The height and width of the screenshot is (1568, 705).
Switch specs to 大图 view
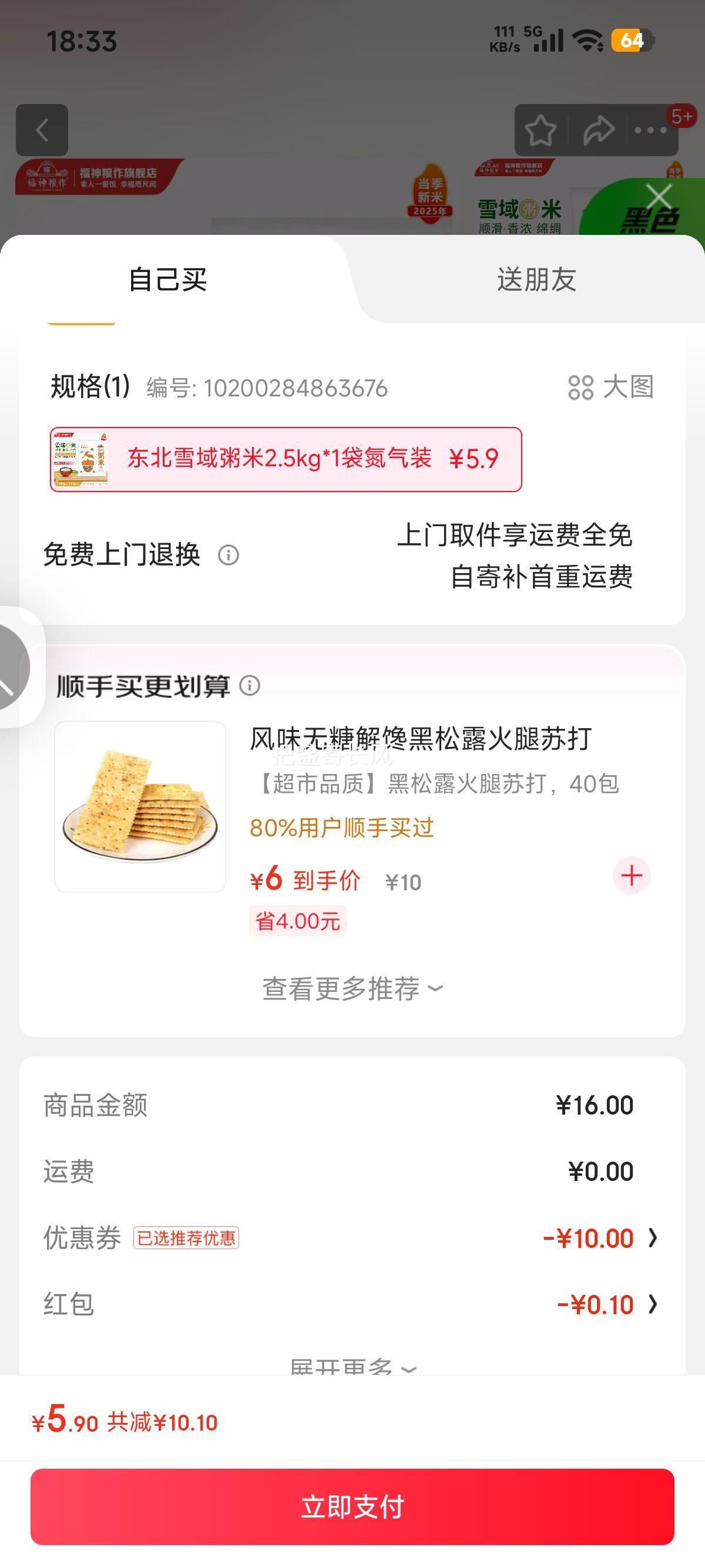click(610, 387)
